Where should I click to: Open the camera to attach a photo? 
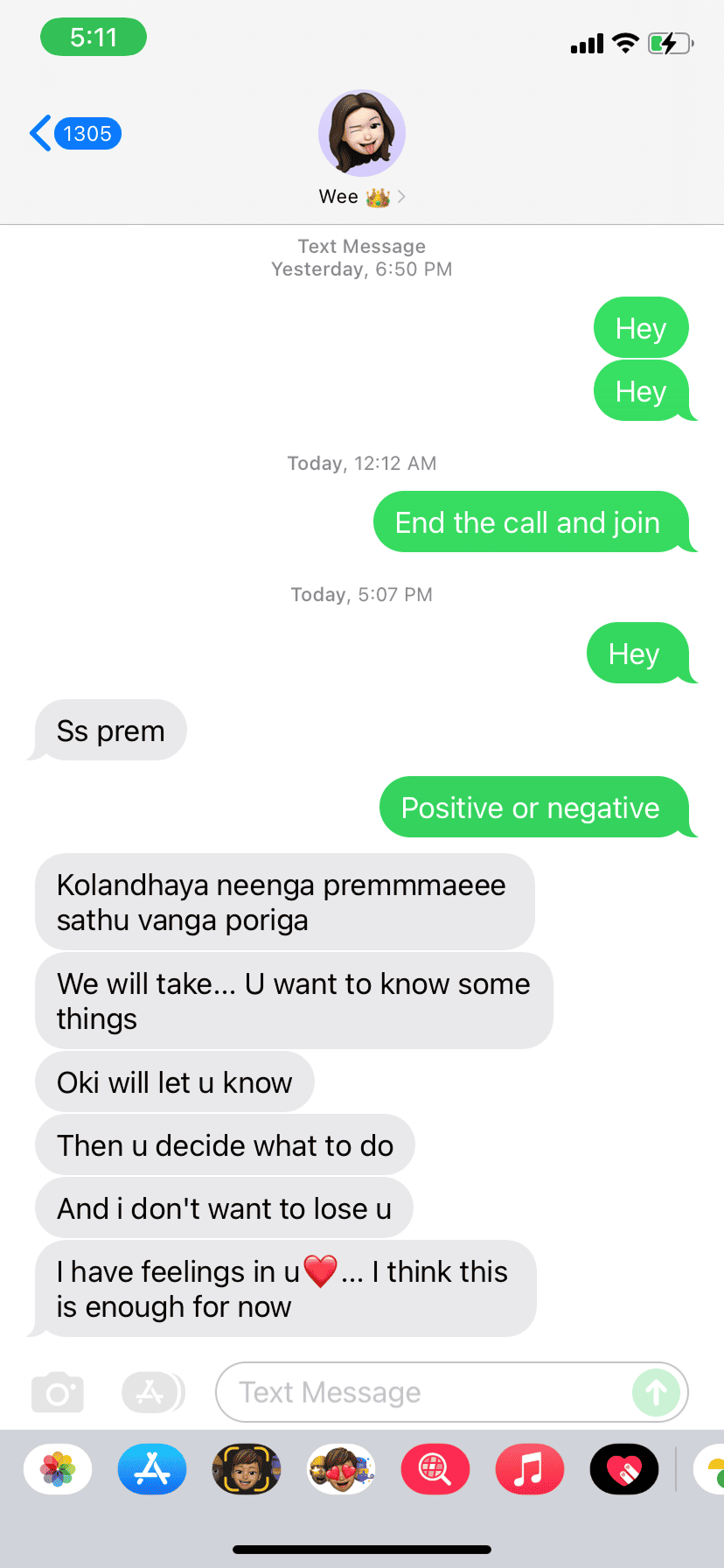point(58,1392)
